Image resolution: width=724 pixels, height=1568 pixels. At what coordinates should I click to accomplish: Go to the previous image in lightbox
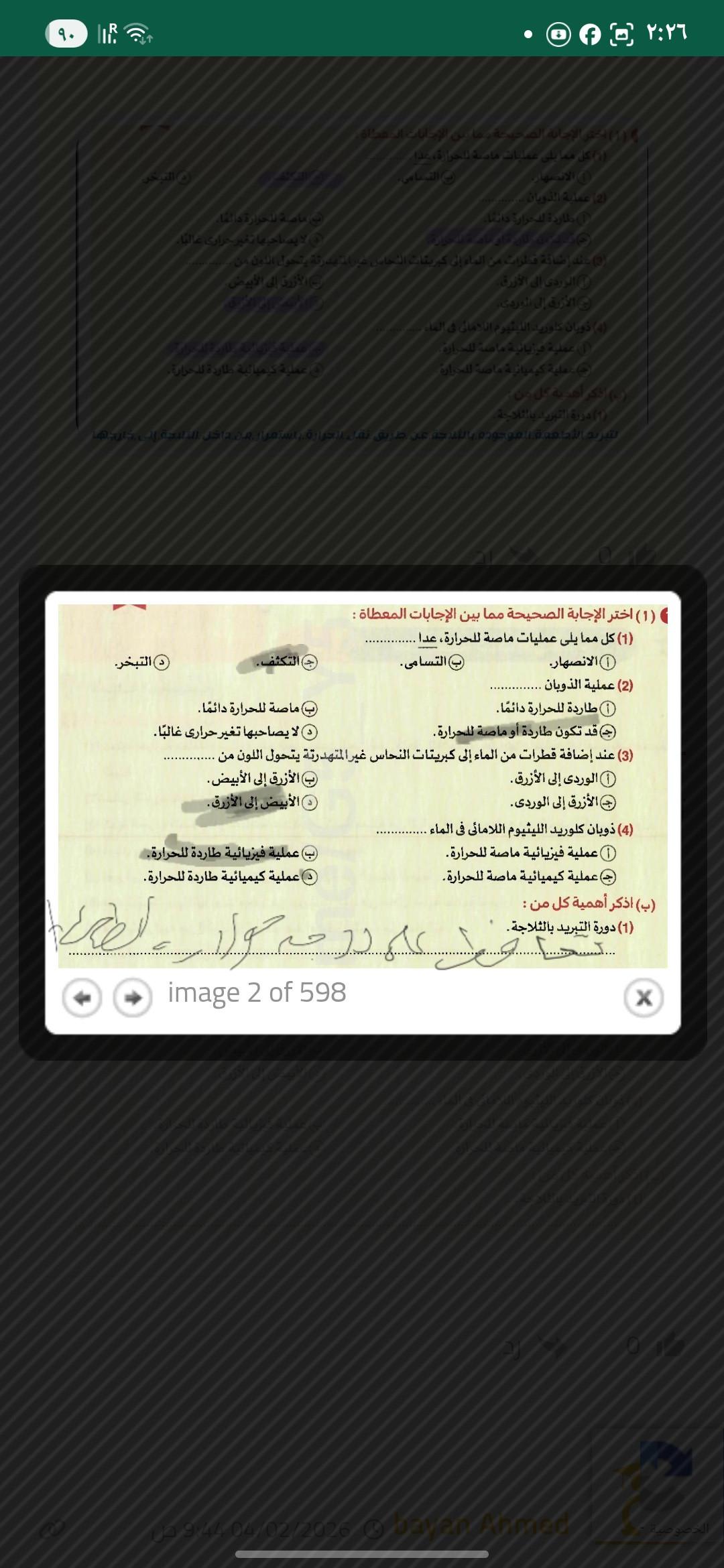[82, 998]
